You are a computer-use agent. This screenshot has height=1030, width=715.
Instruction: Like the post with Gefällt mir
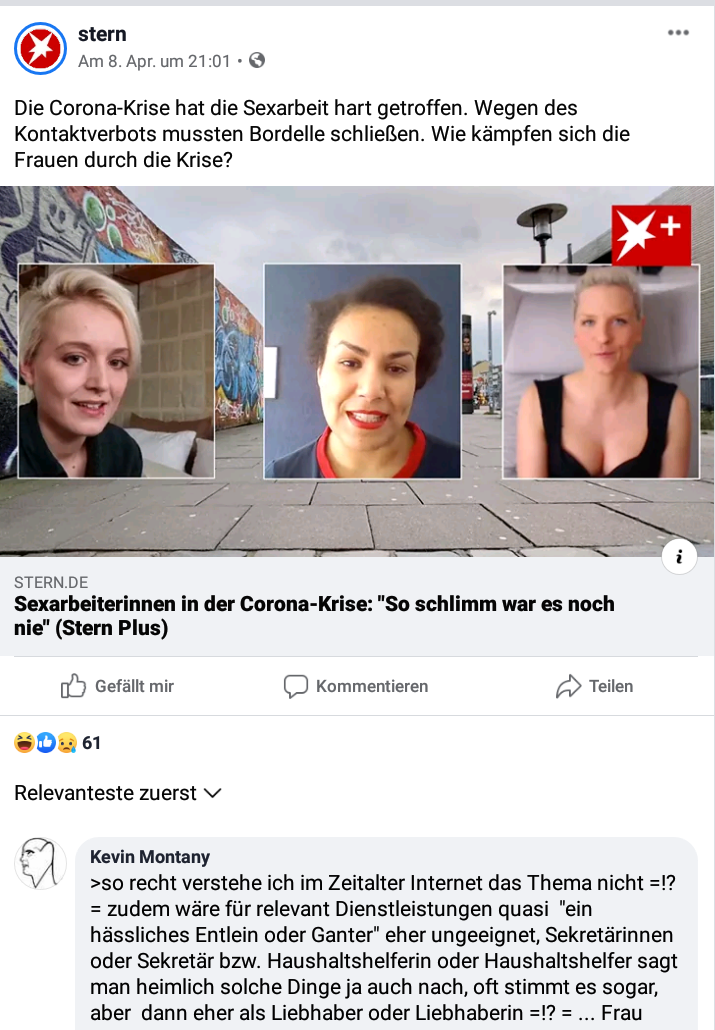(x=117, y=686)
